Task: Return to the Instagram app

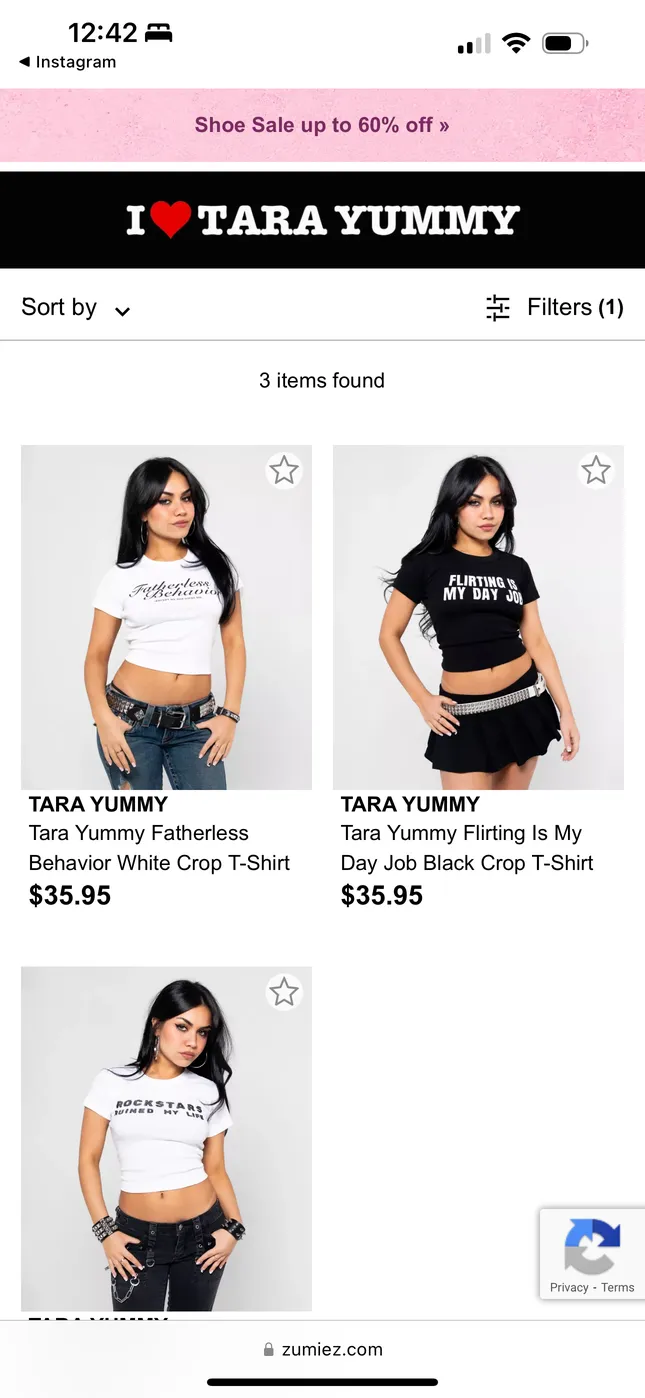Action: pos(66,62)
